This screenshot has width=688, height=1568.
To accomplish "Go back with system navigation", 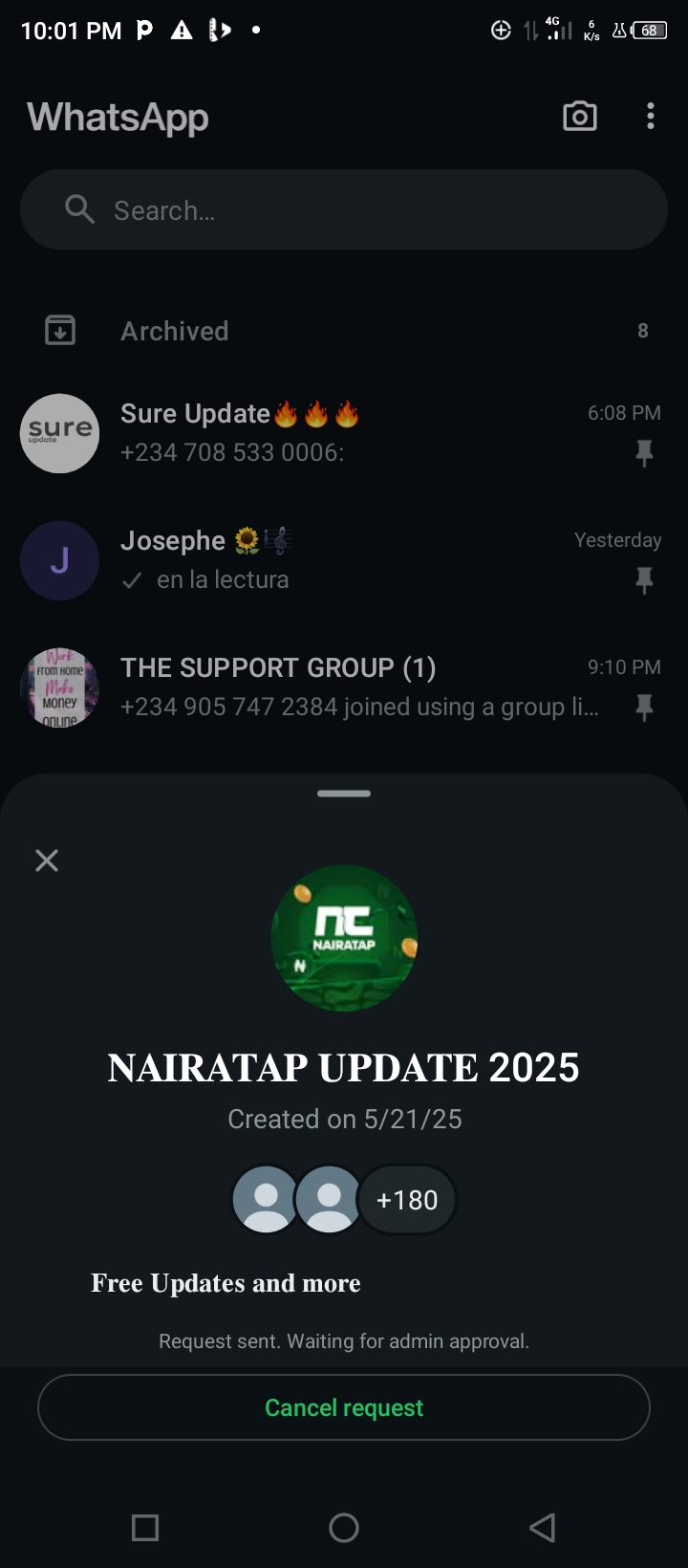I will coord(542,1527).
